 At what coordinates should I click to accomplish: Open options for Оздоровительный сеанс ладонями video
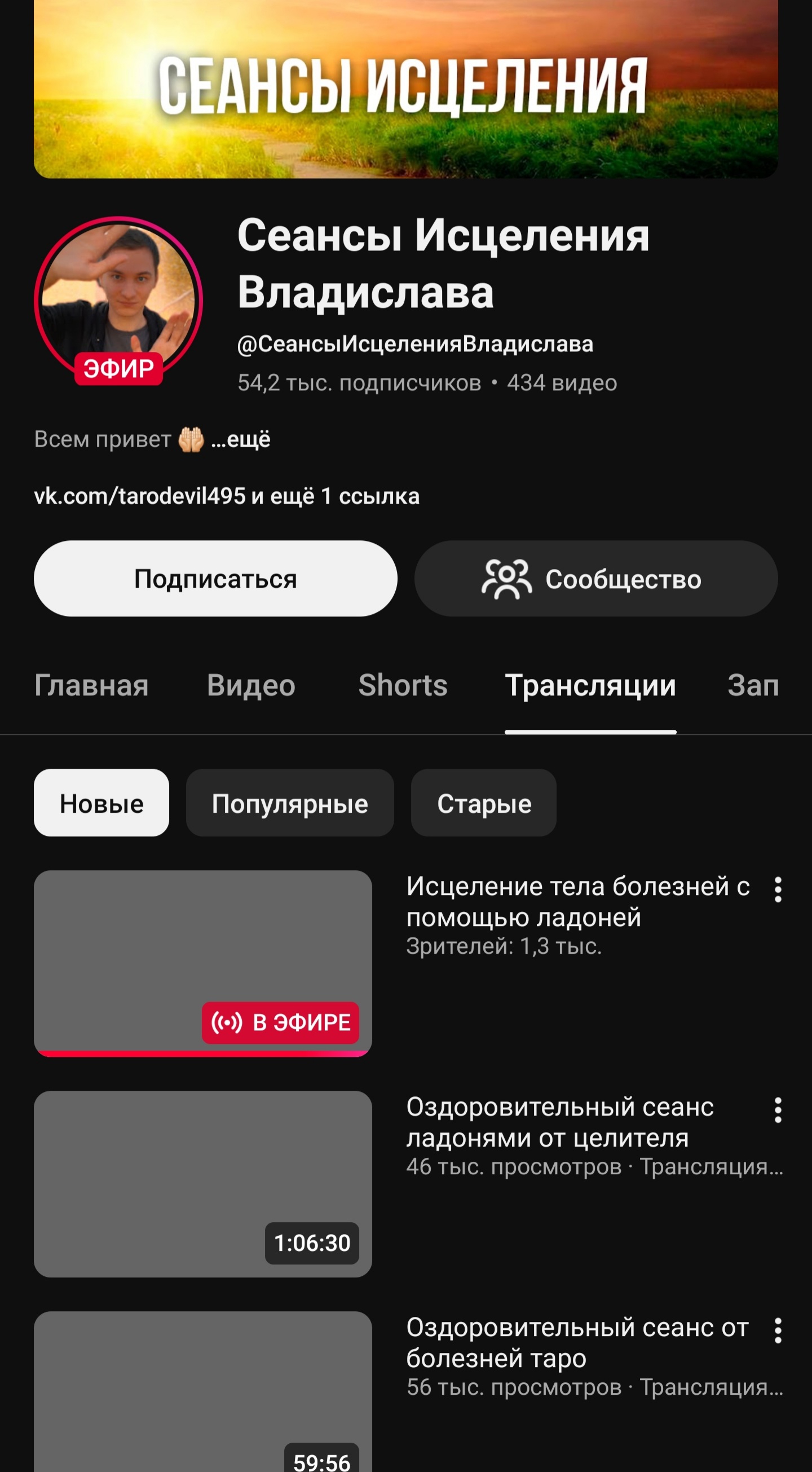(778, 1110)
